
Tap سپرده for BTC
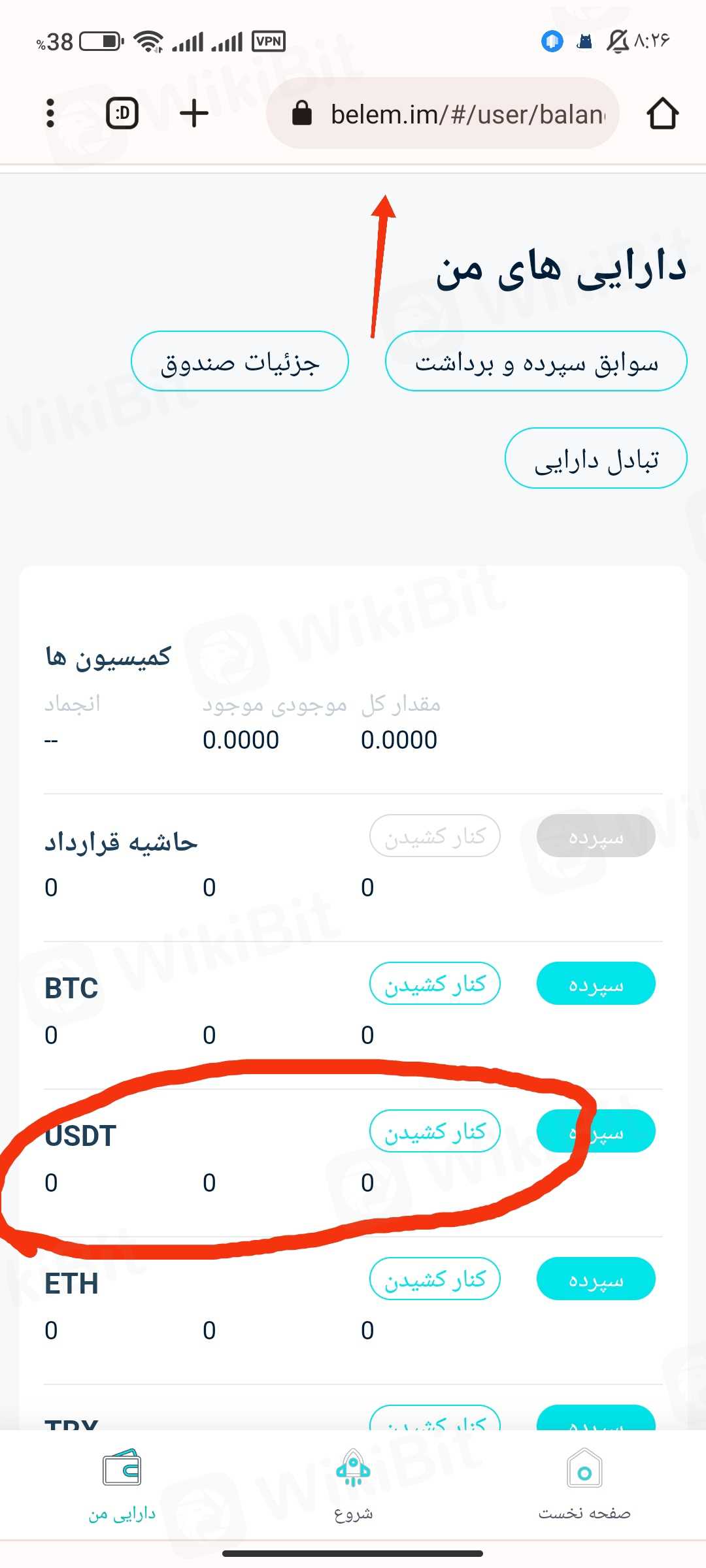click(596, 983)
